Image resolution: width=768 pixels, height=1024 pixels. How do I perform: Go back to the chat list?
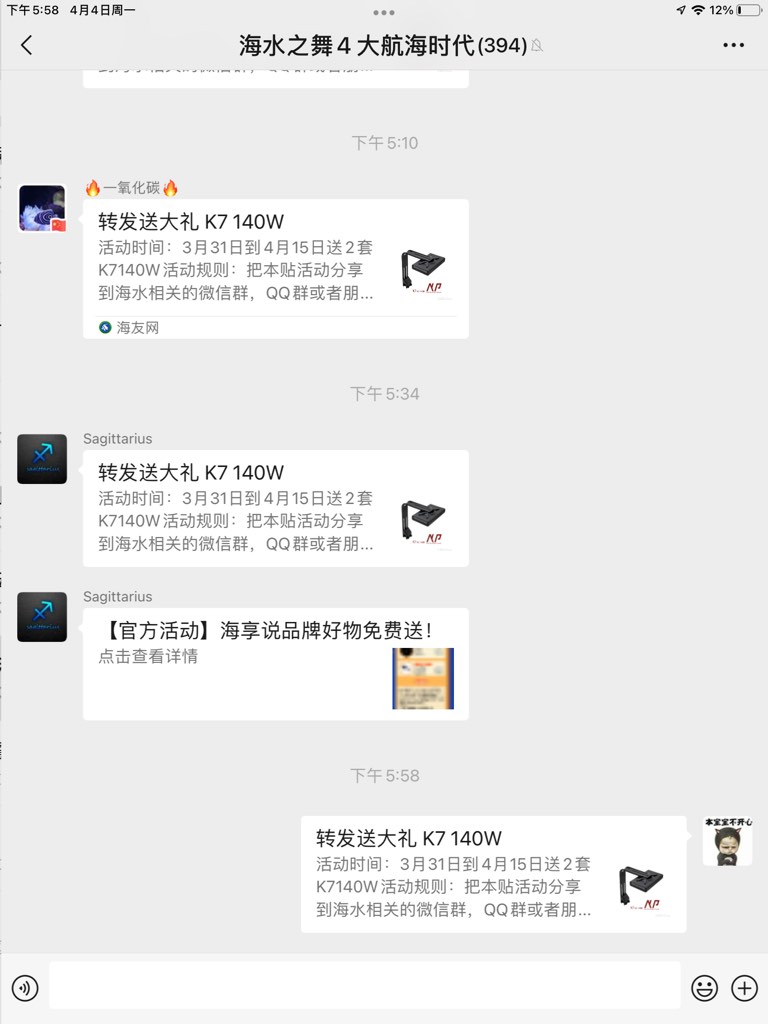click(27, 45)
